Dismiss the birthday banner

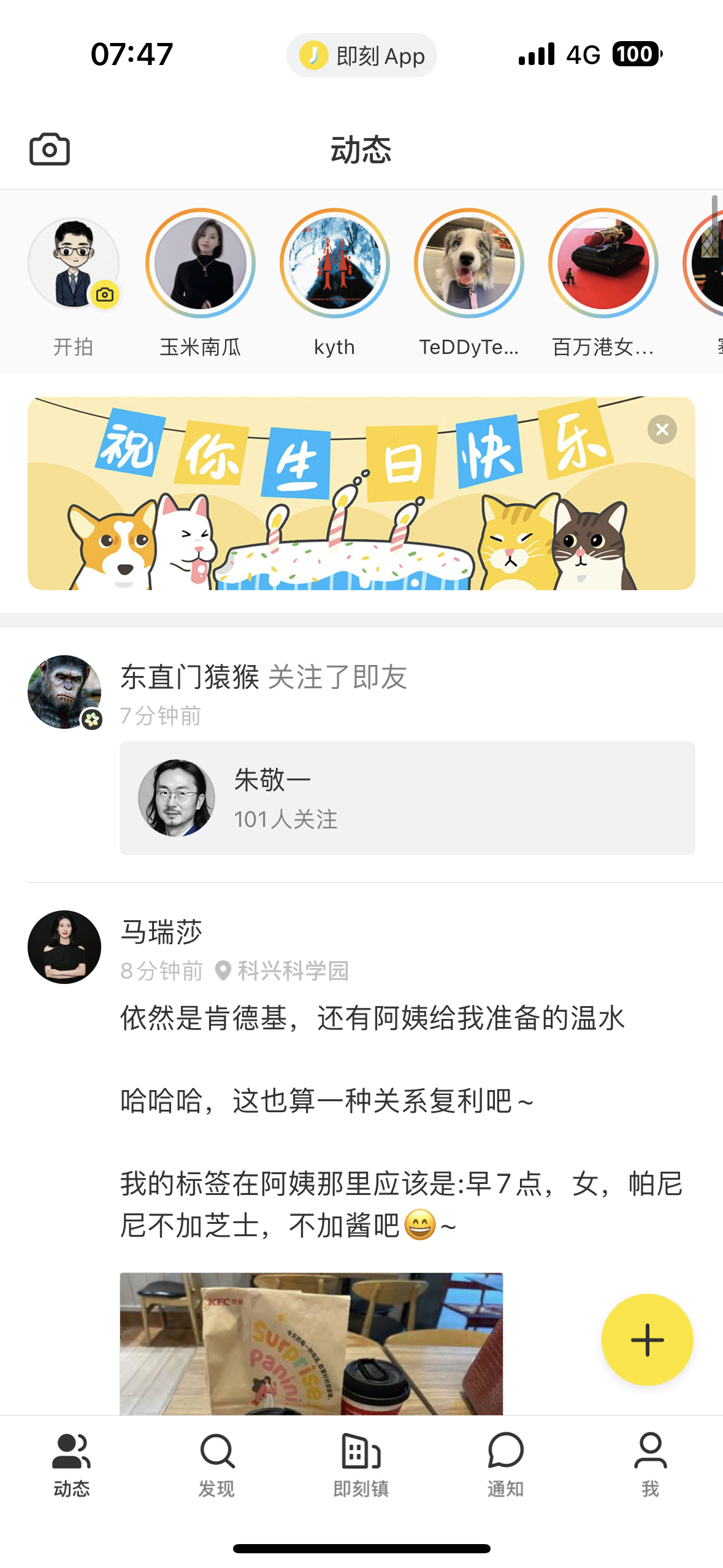point(662,429)
